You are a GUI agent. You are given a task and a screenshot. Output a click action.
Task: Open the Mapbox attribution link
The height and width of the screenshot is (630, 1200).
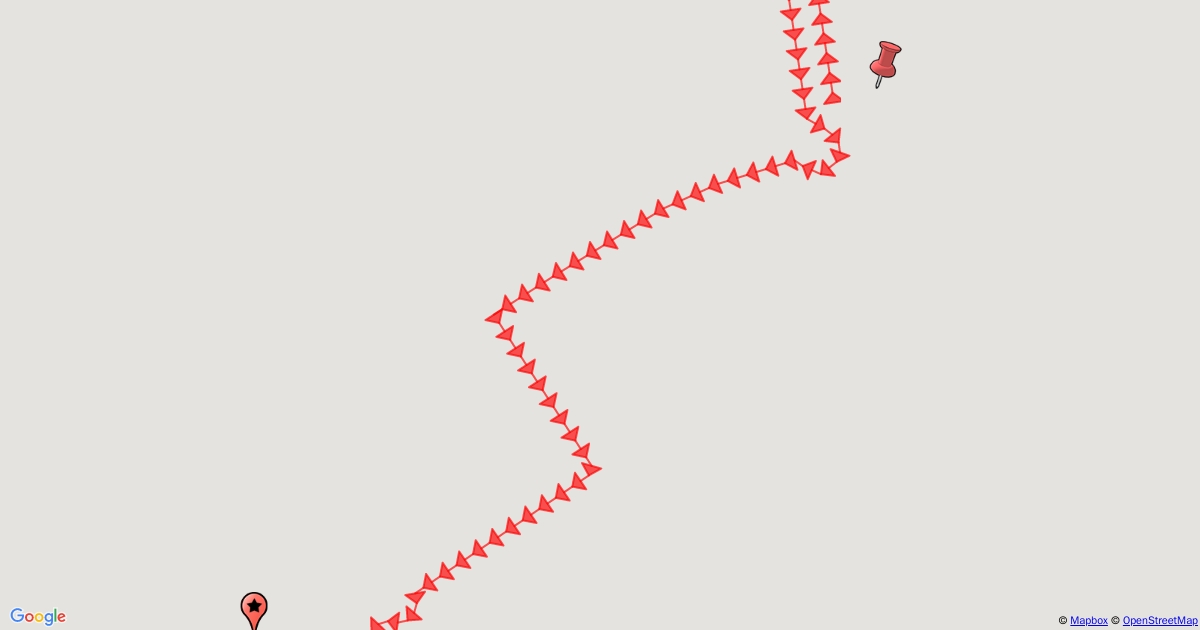pos(1088,621)
